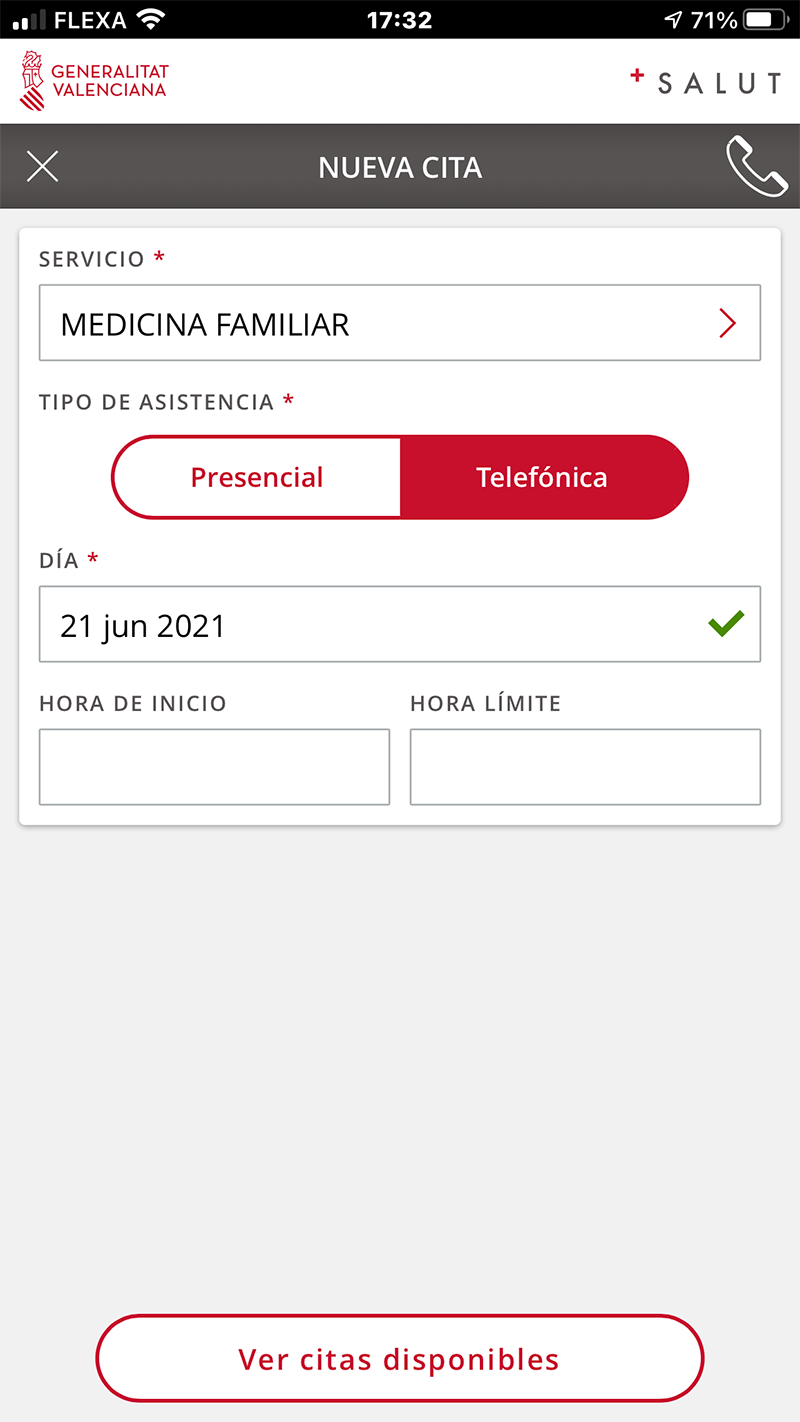Expand the service list via the red chevron

tap(728, 322)
